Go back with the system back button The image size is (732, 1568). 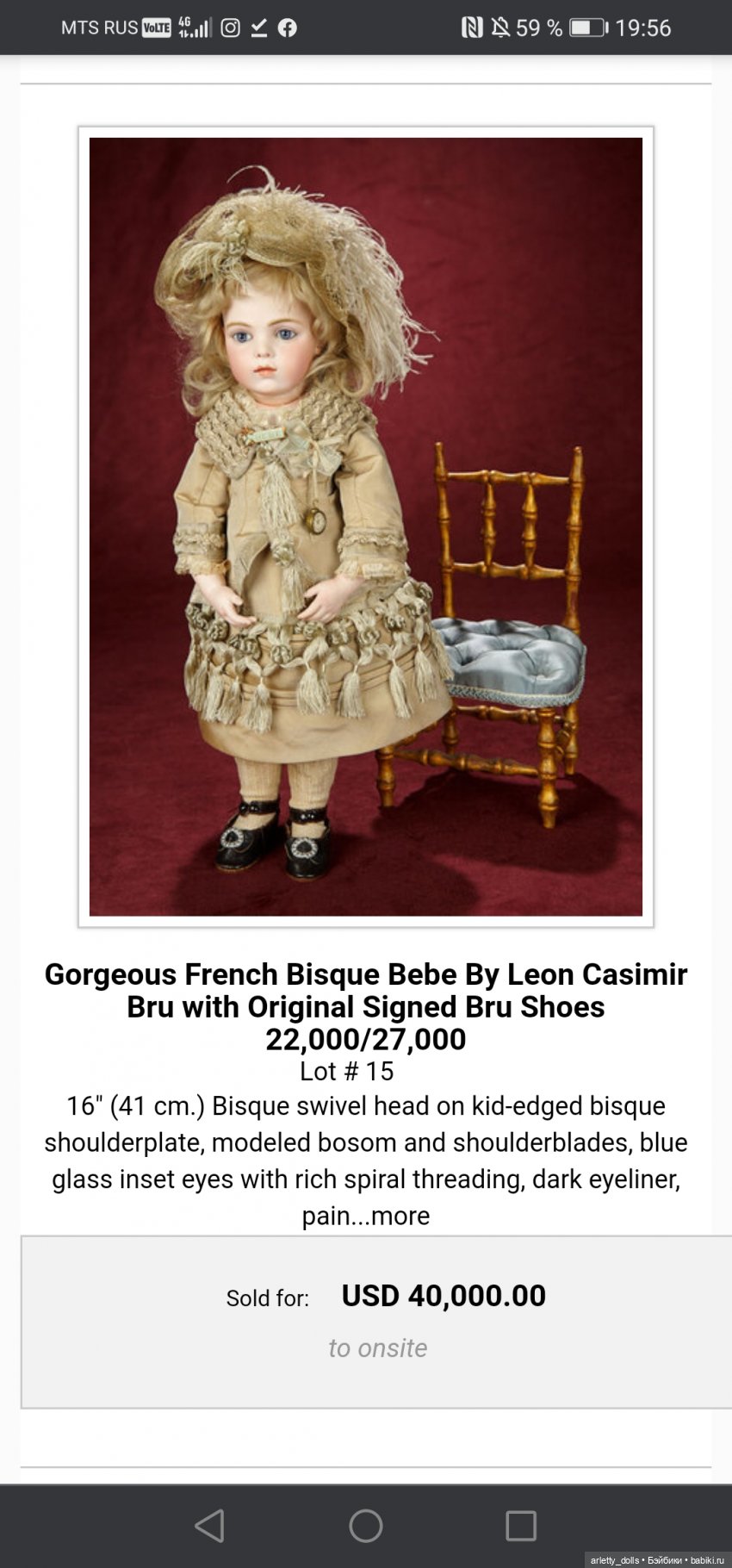(x=209, y=1525)
